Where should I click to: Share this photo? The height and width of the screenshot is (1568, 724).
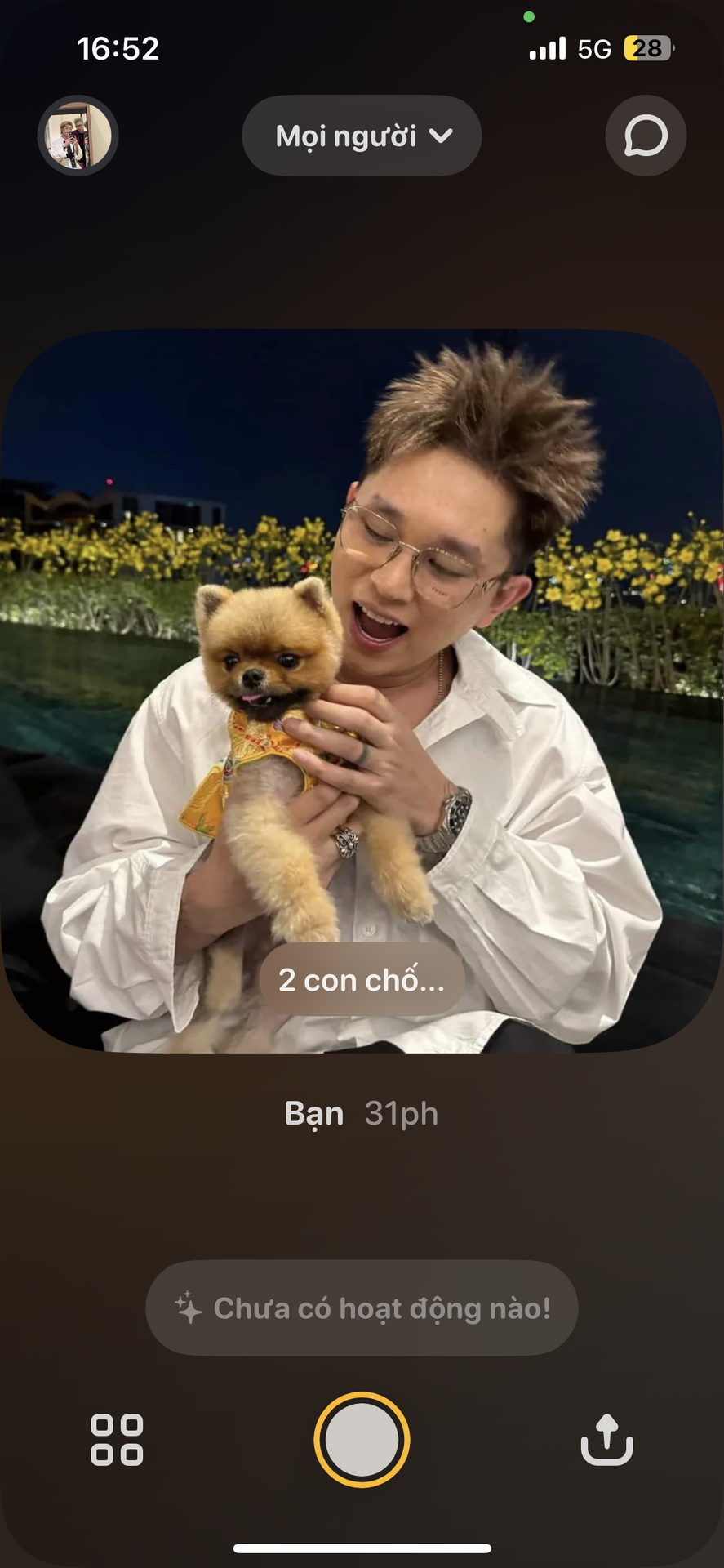click(x=606, y=1439)
